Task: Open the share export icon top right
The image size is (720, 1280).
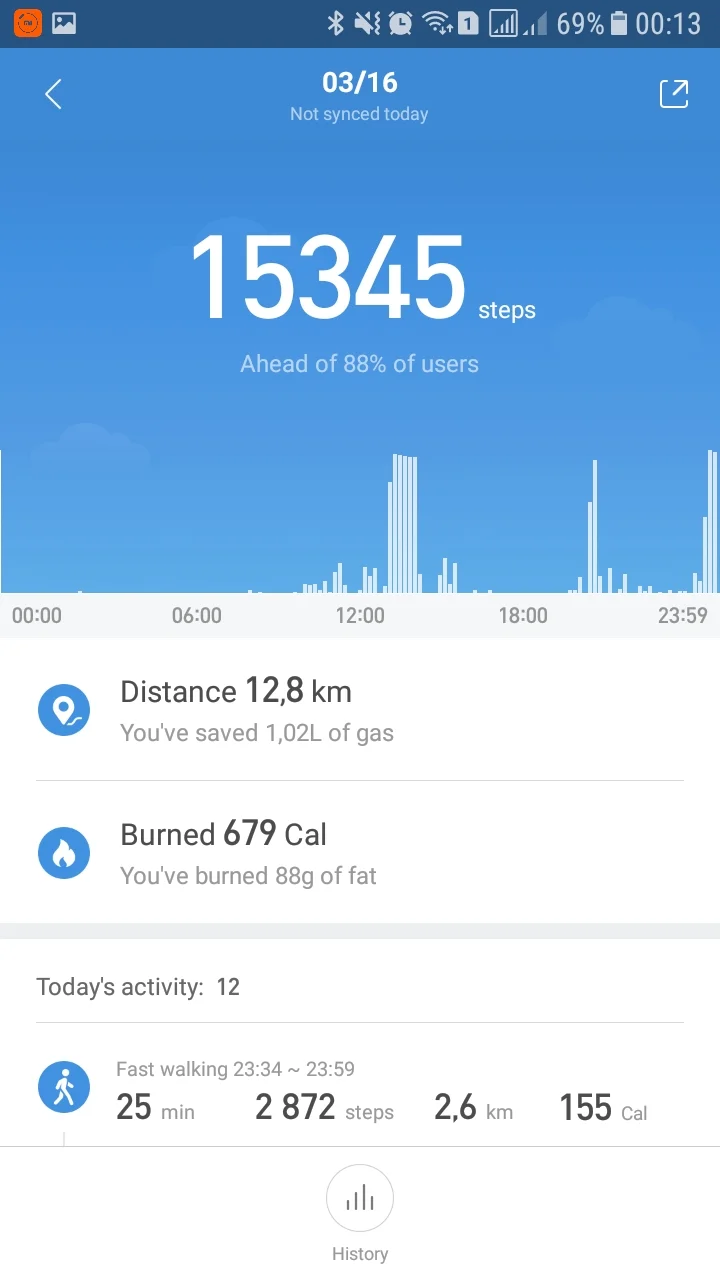Action: (x=674, y=93)
